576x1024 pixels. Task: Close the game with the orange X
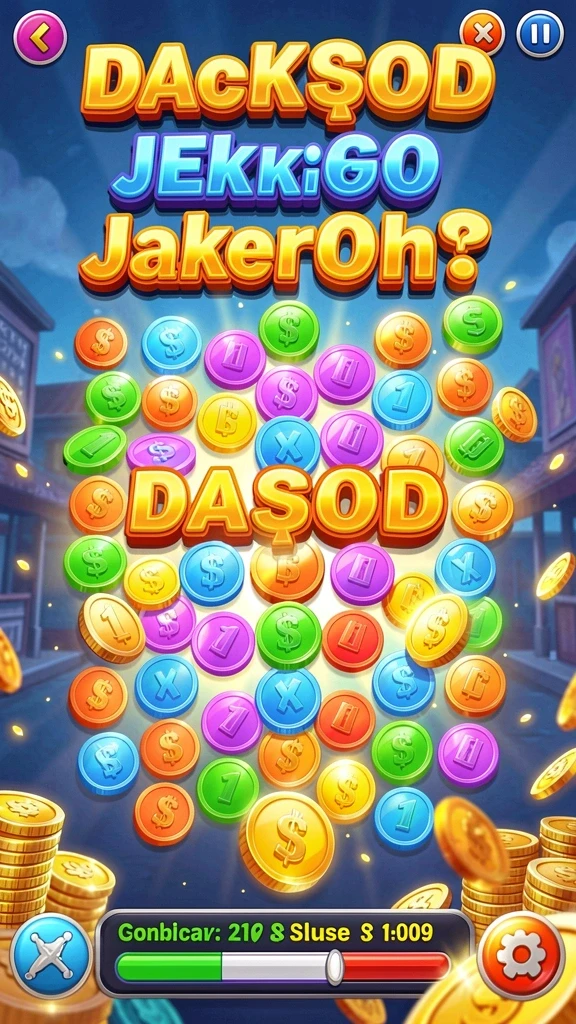pos(483,33)
